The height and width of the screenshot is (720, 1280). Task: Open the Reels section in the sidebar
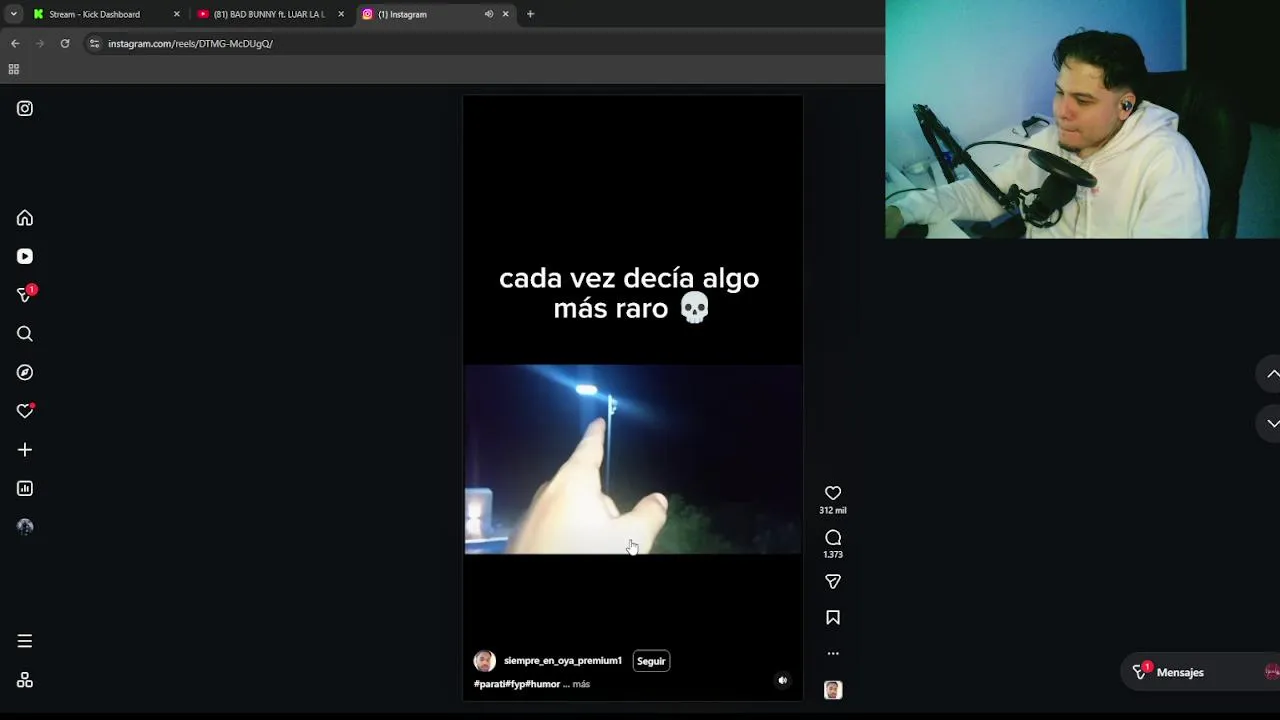click(x=25, y=257)
